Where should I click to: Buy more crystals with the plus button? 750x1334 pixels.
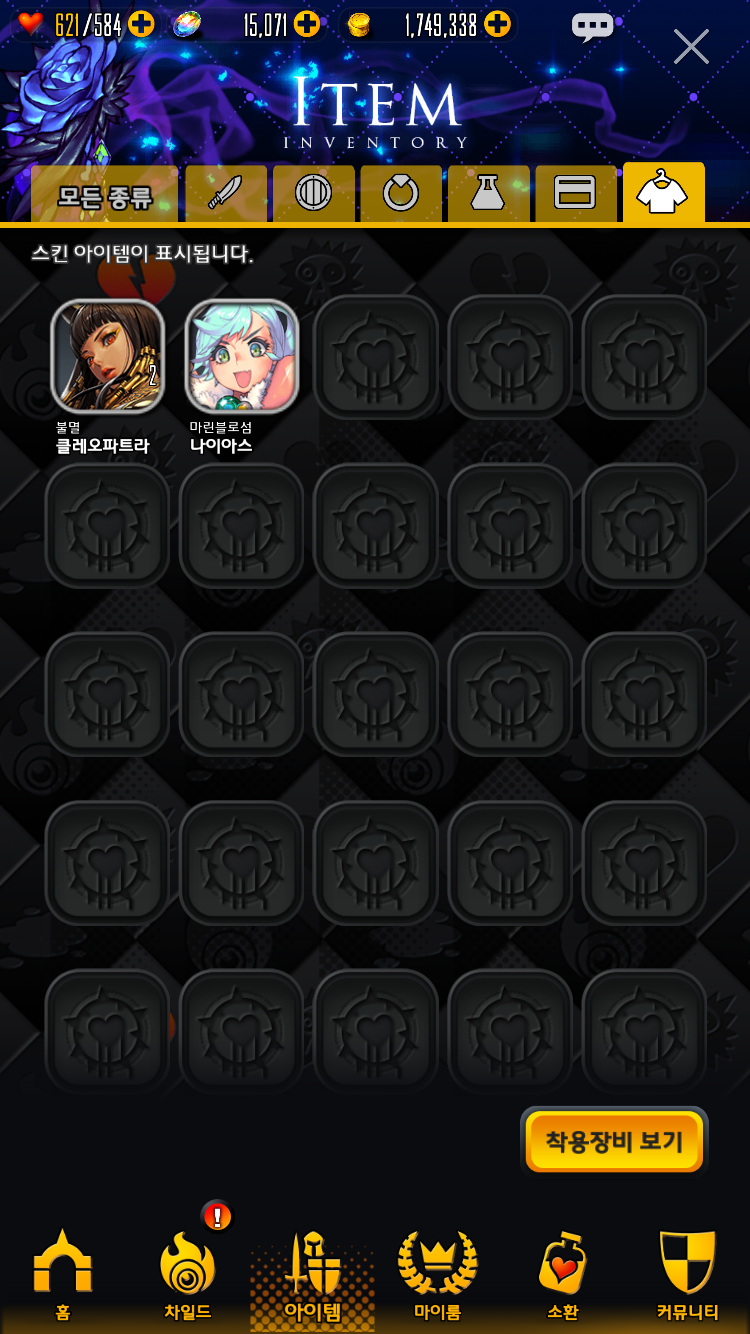(307, 24)
